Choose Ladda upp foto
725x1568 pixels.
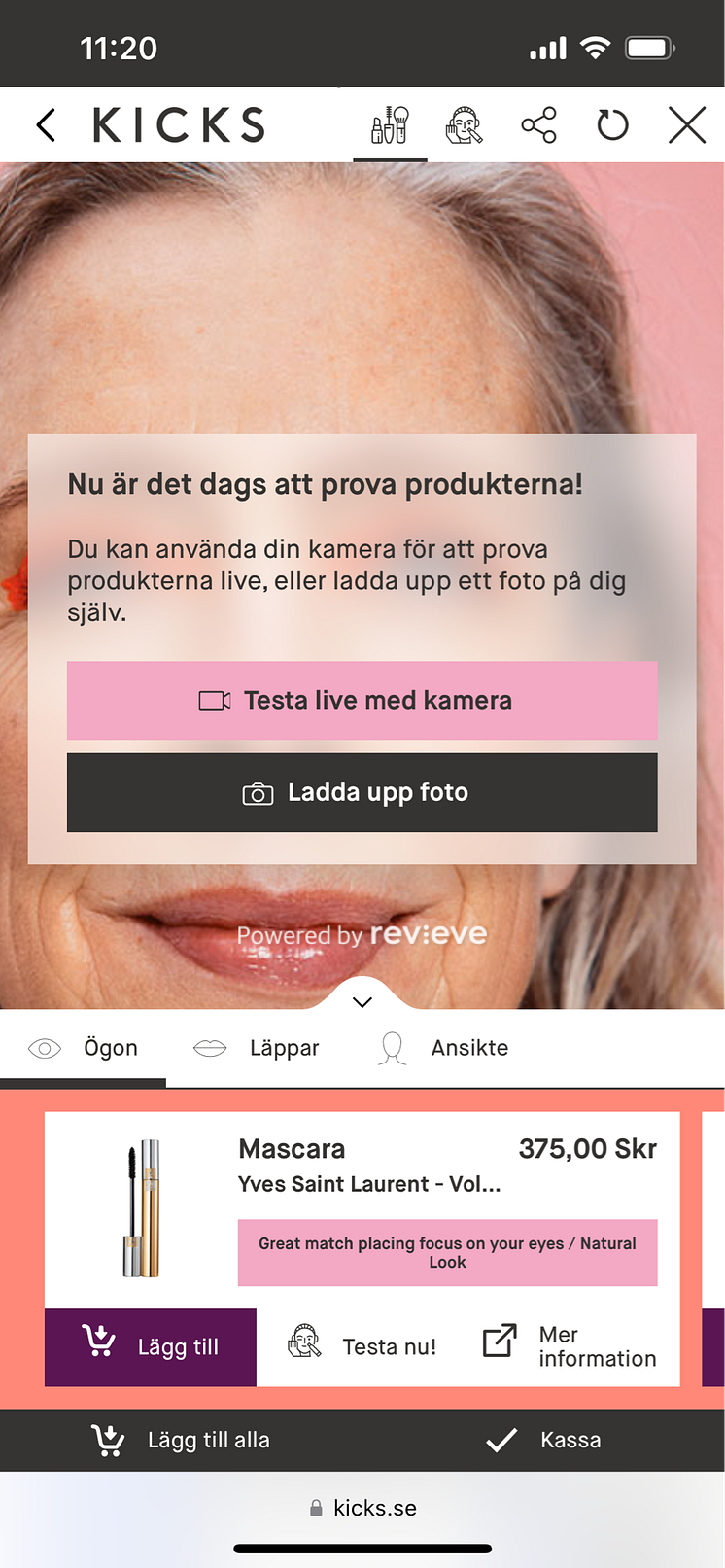tap(362, 792)
